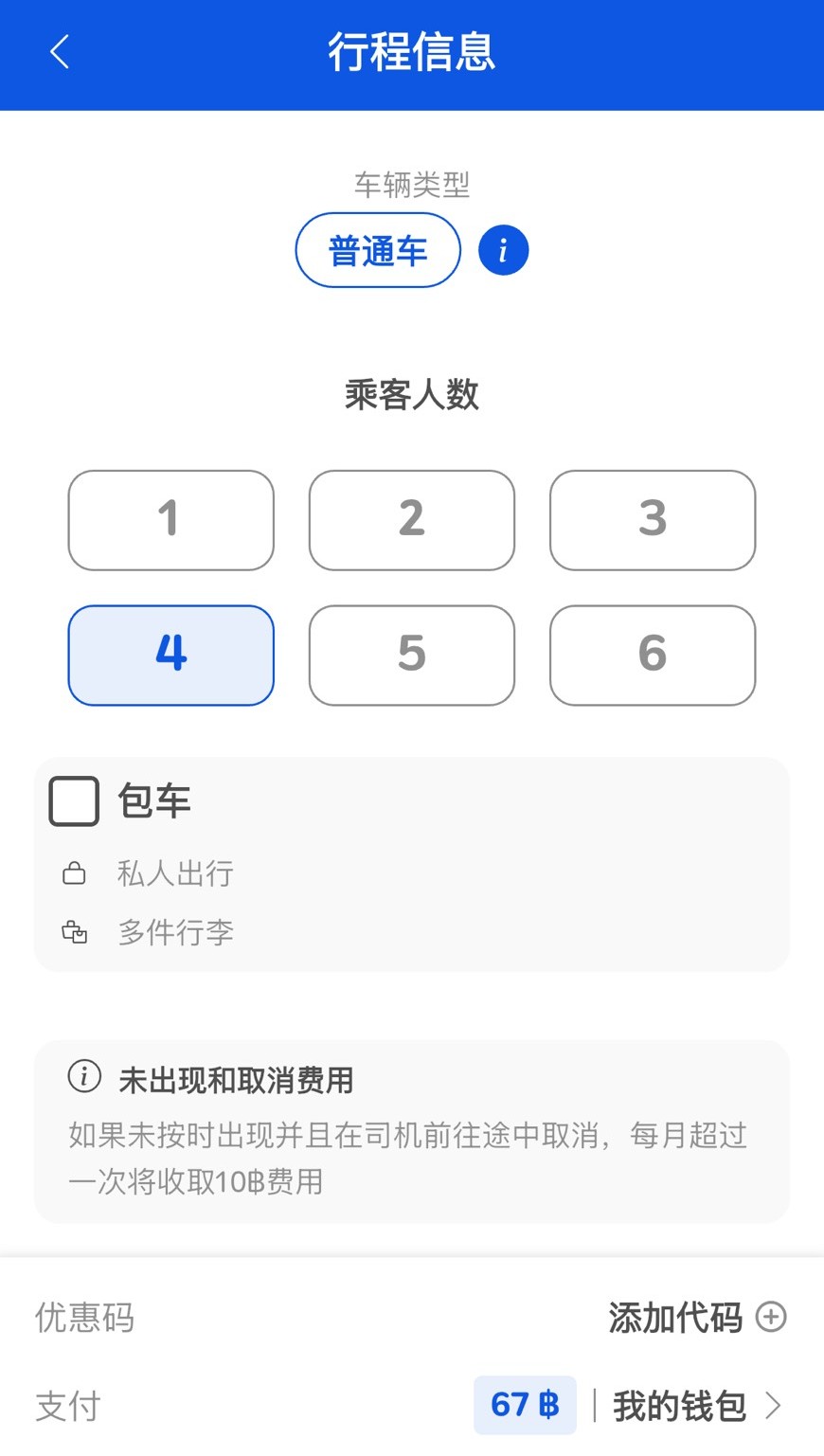The image size is (824, 1456).
Task: Tap the selected 4 passengers option
Action: [170, 655]
